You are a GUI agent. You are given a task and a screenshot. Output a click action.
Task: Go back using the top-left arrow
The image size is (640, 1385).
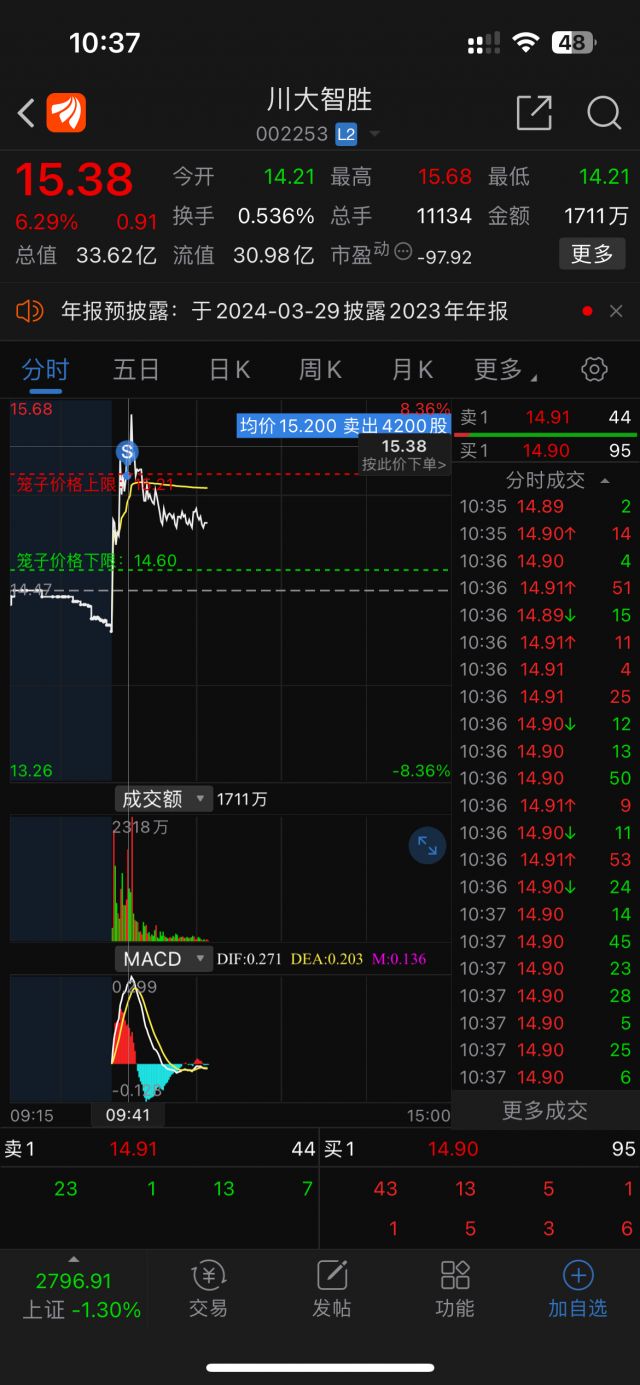pyautogui.click(x=27, y=113)
